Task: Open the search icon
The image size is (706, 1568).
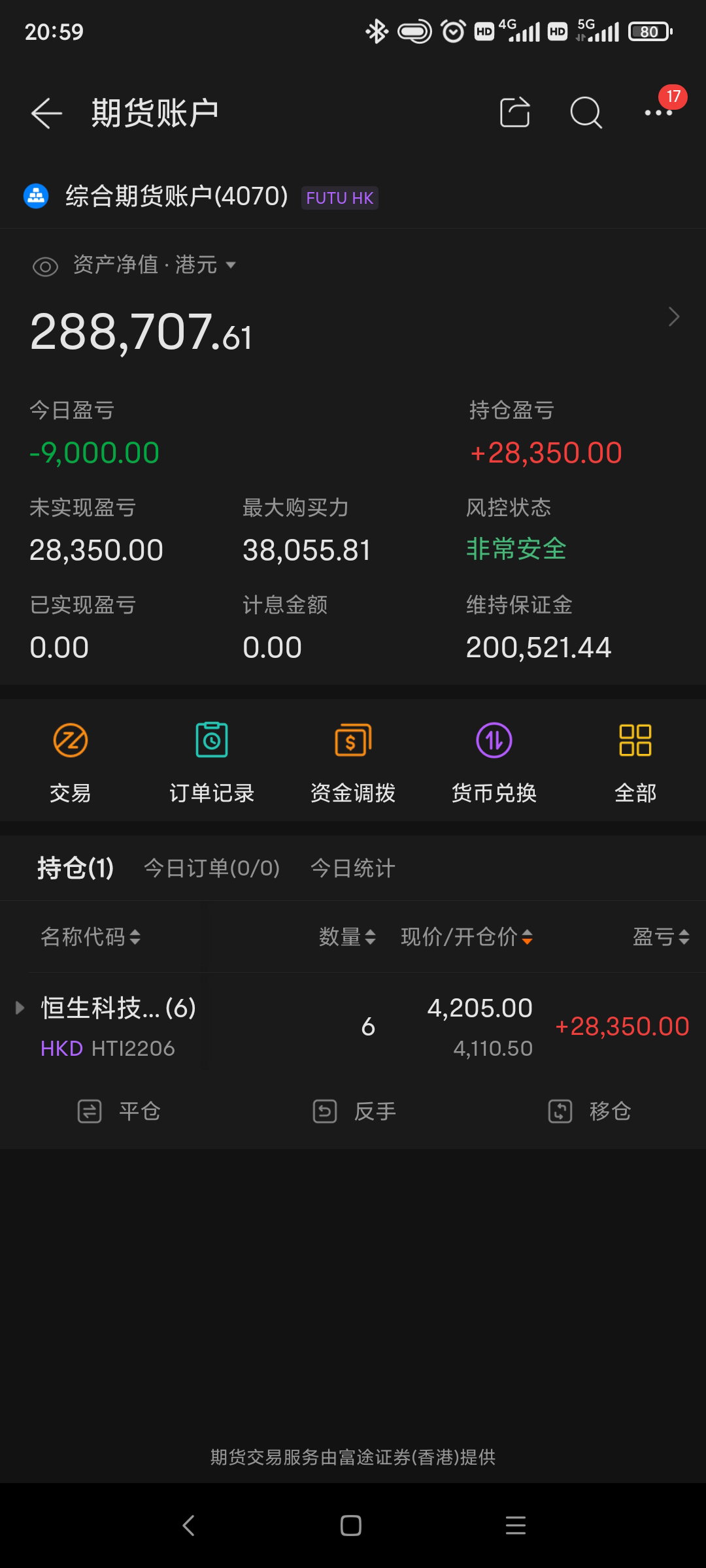Action: (585, 113)
